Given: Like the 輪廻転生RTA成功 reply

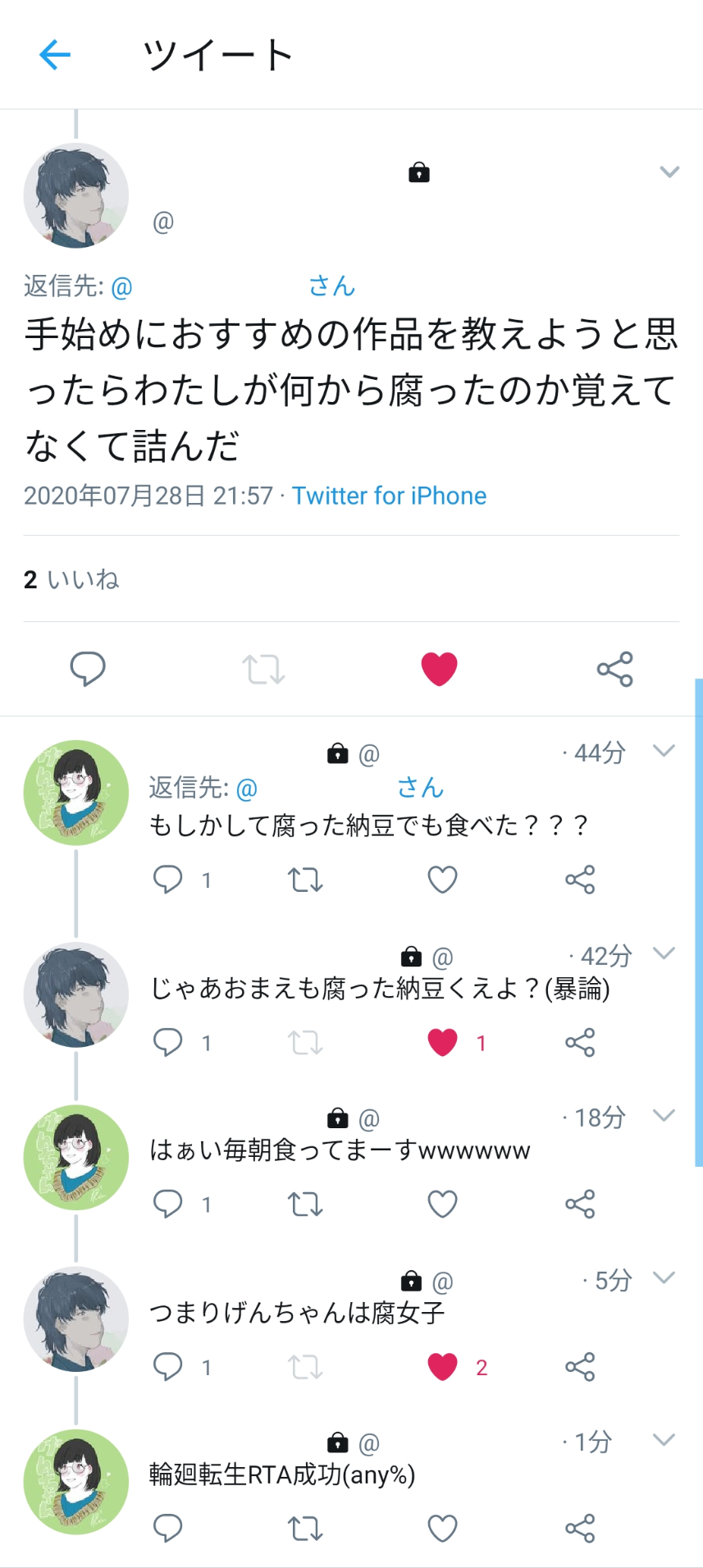Looking at the screenshot, I should coord(442,1529).
